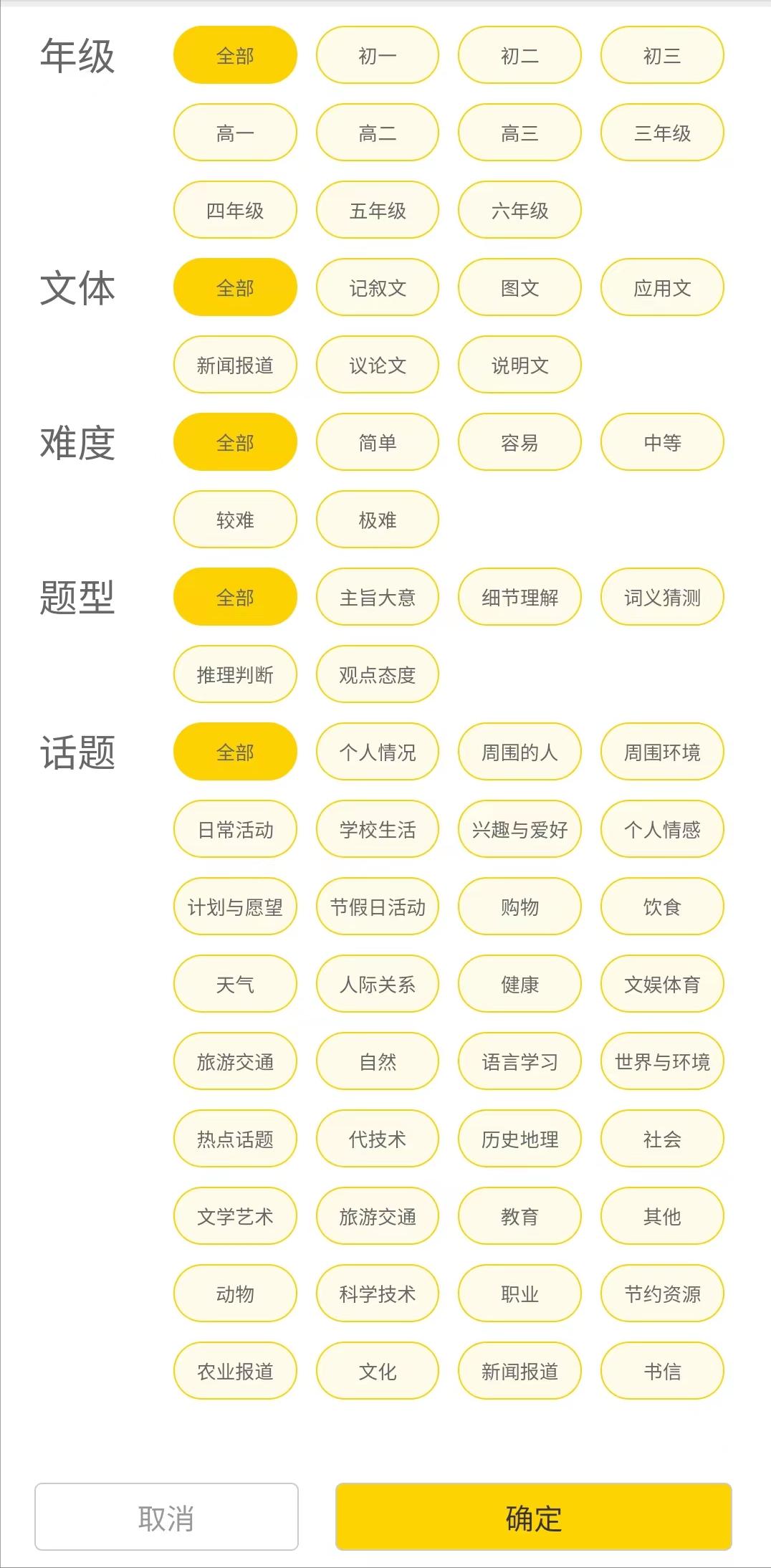The image size is (771, 1568).
Task: Select 主旨大意 question type
Action: pos(376,596)
